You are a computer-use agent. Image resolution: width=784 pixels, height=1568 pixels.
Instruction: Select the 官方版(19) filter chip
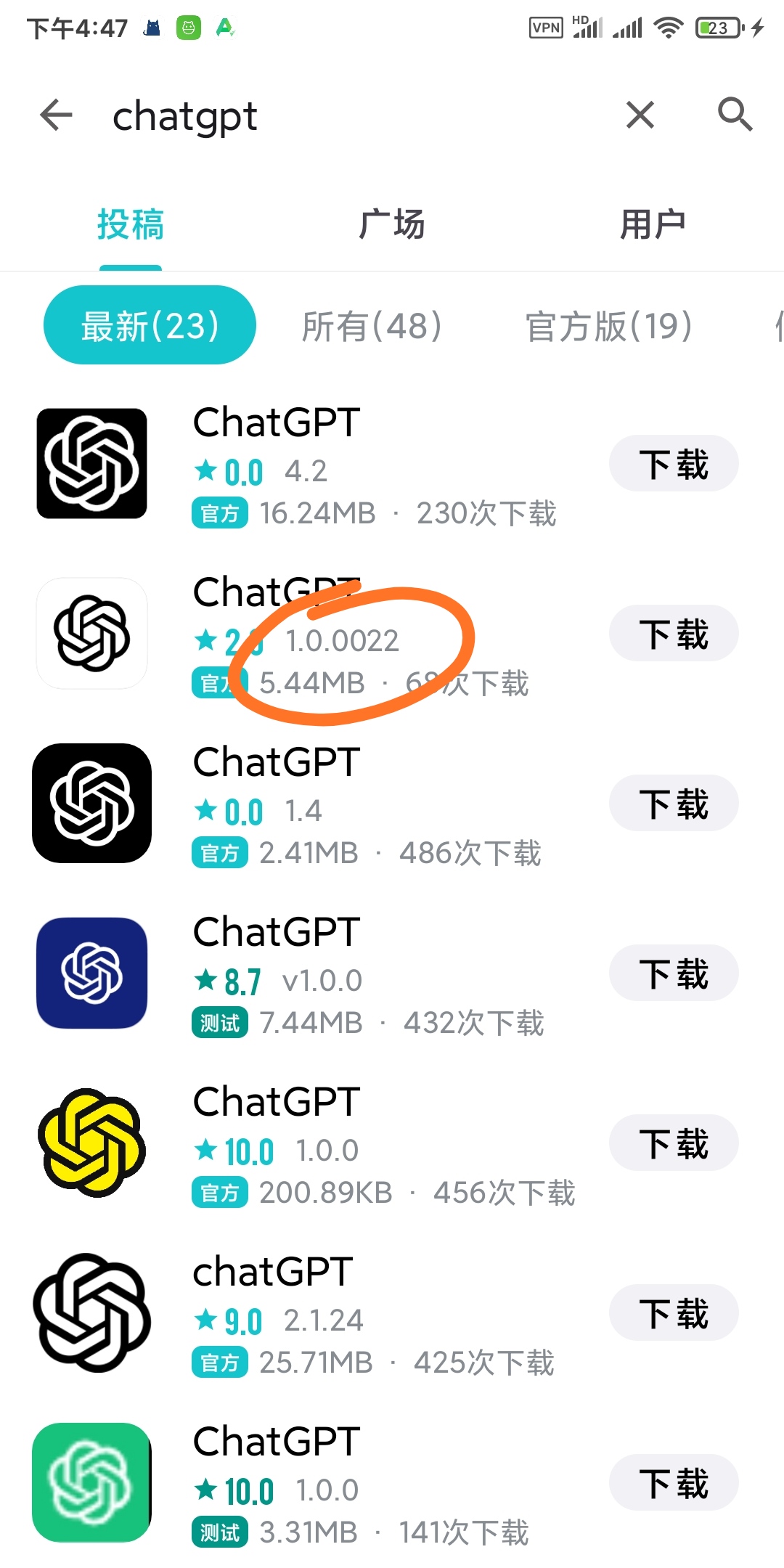[x=608, y=326]
